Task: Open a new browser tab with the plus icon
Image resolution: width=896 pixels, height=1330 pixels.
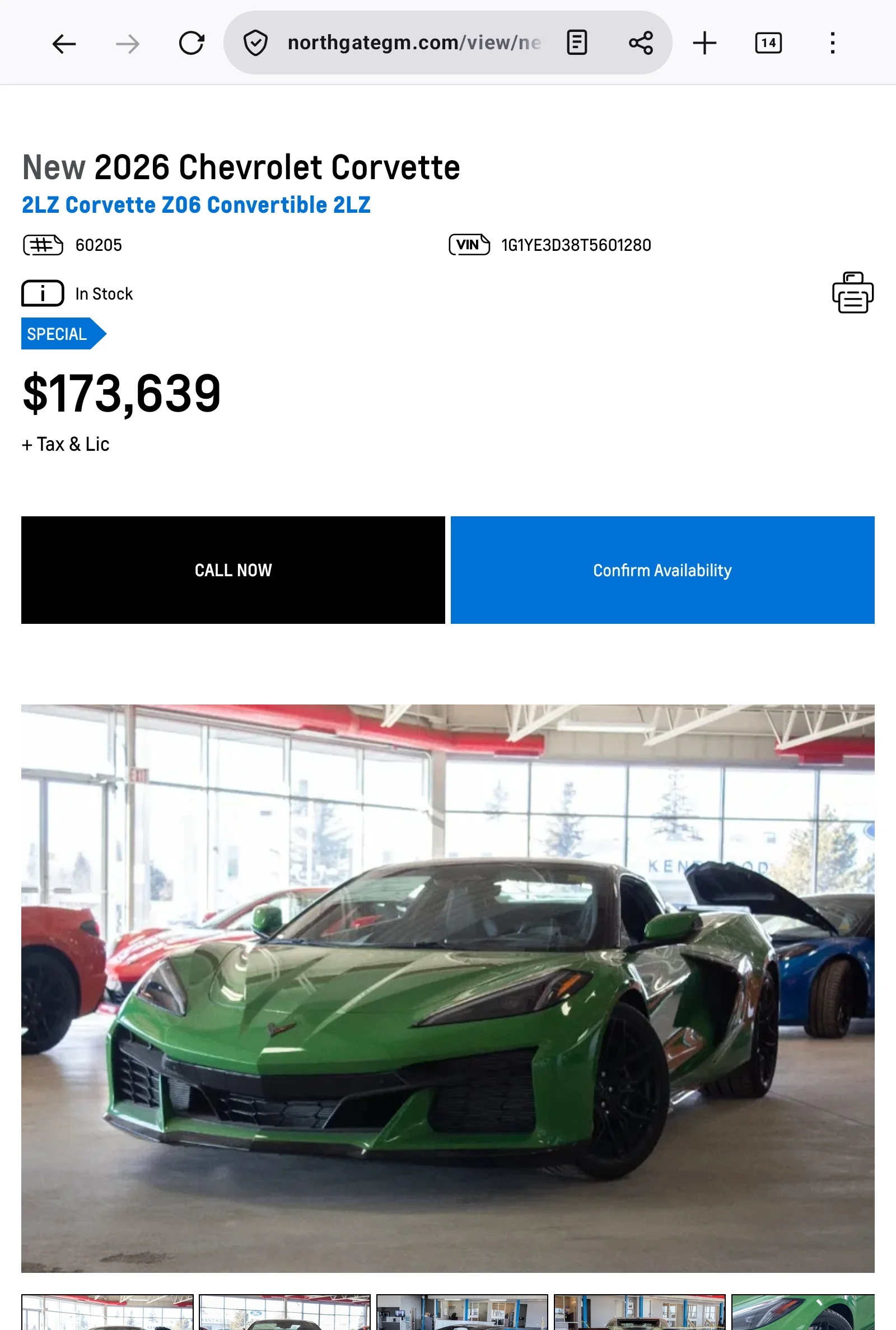Action: [704, 42]
